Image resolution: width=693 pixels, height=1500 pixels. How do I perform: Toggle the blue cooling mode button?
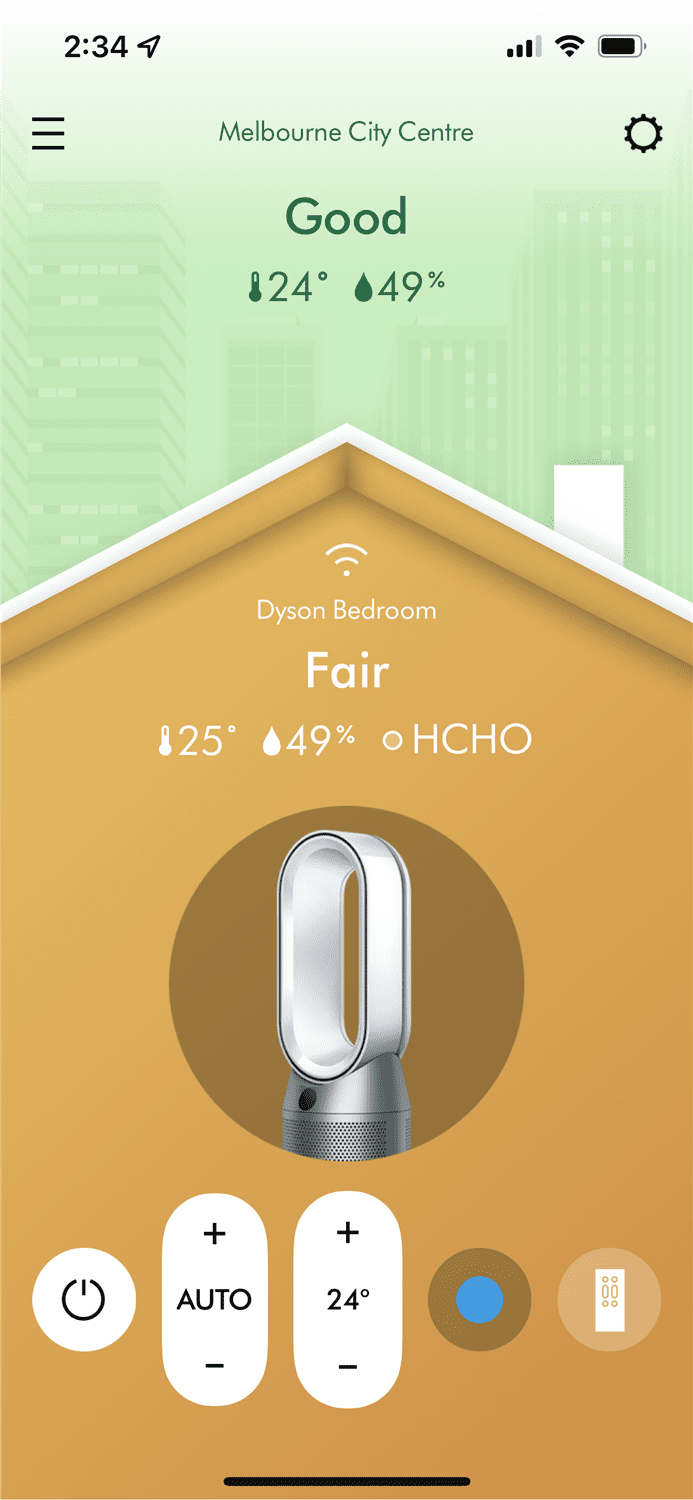coord(480,1299)
